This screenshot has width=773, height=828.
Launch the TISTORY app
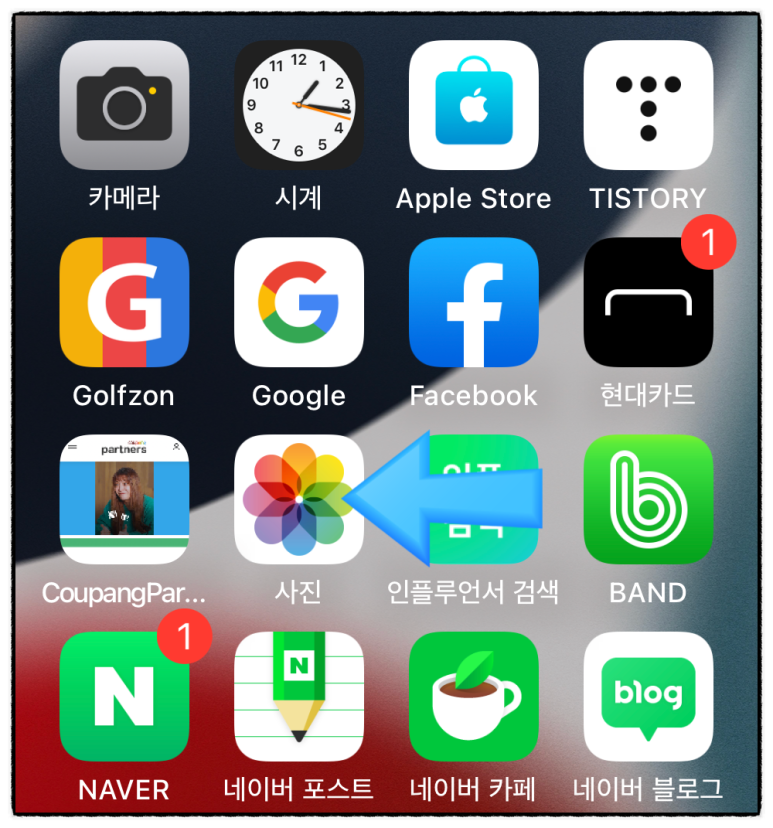tap(648, 105)
